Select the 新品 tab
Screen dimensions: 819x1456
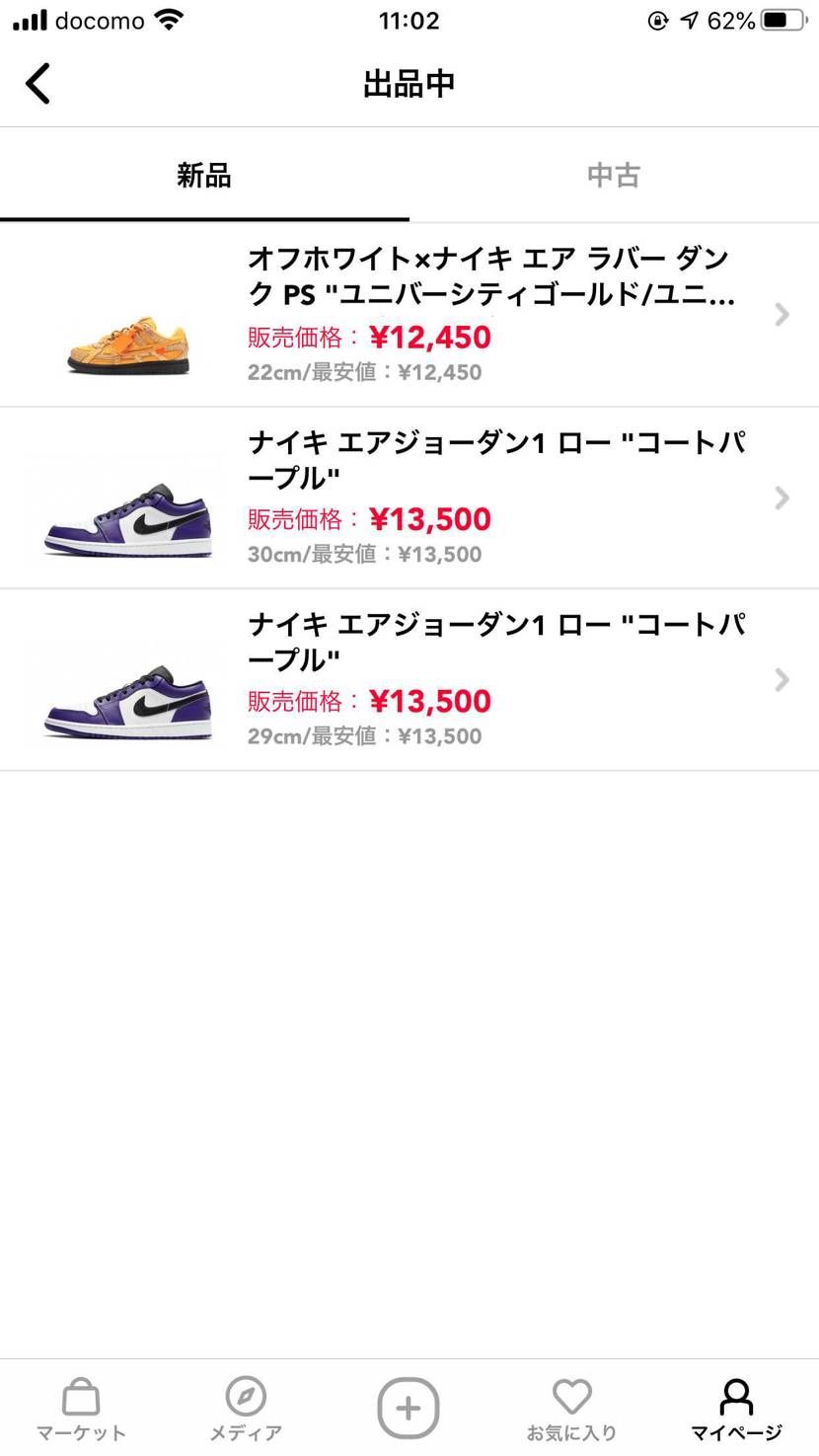(203, 174)
